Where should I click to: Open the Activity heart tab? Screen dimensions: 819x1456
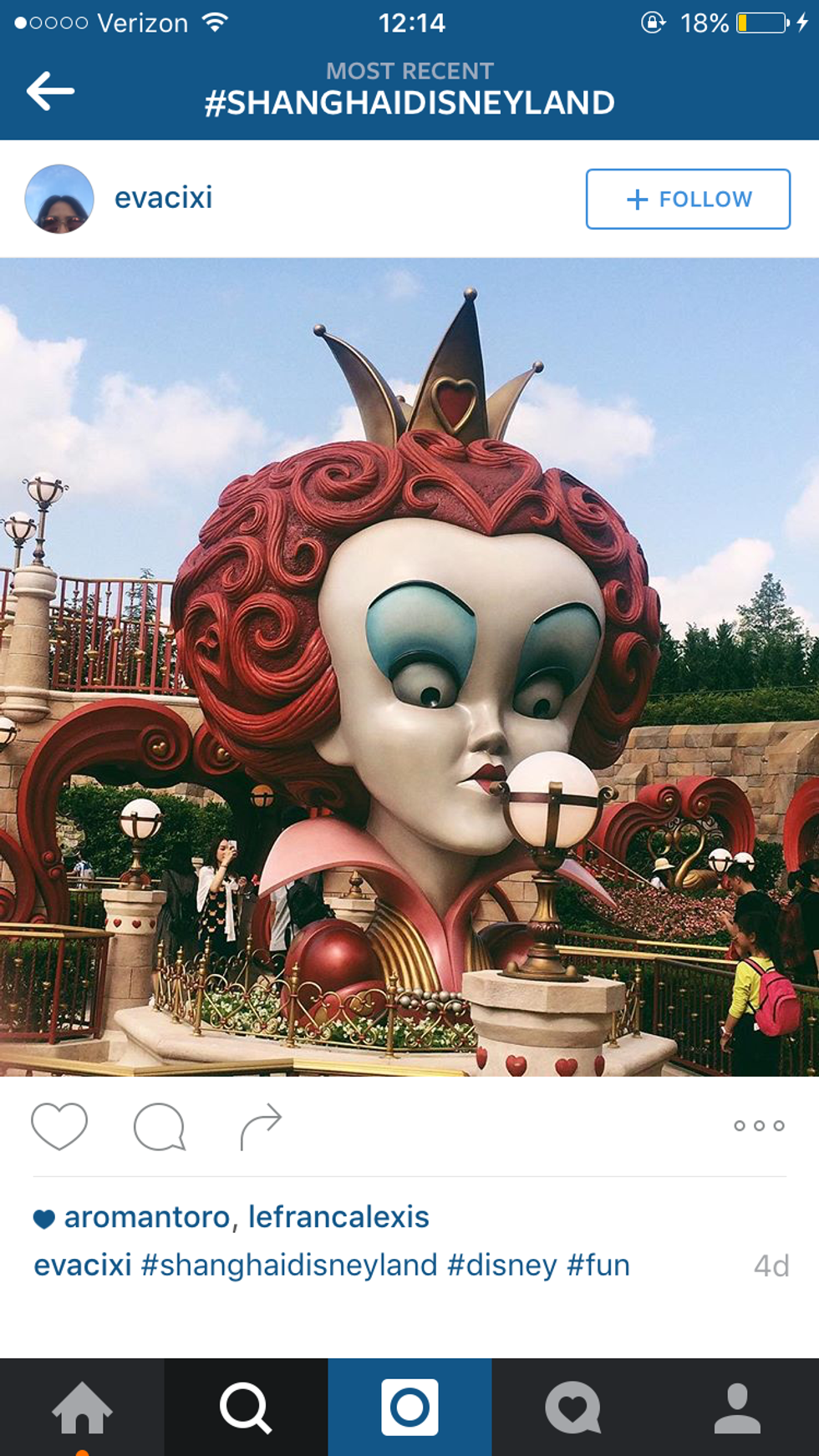coord(573,1408)
